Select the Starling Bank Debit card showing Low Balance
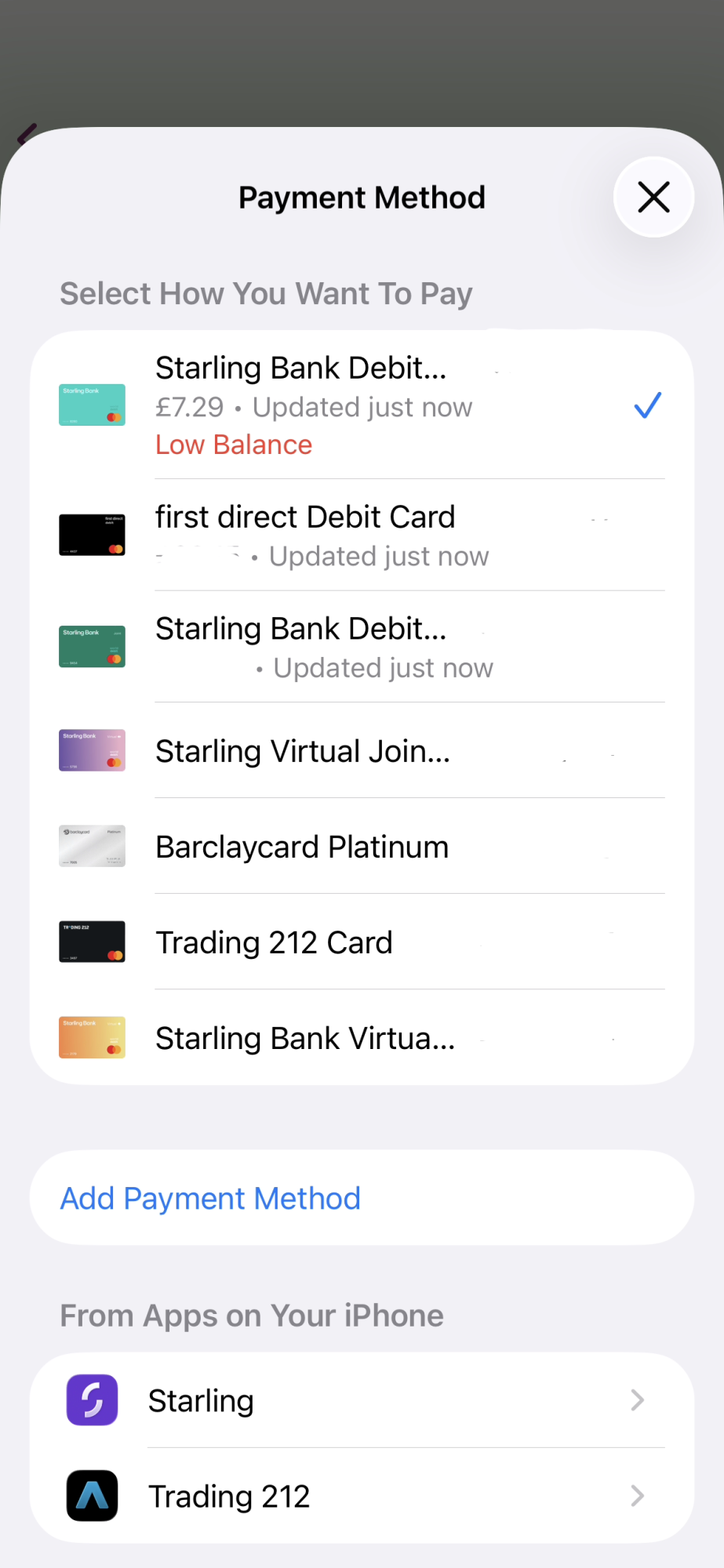724x1568 pixels. 362,405
